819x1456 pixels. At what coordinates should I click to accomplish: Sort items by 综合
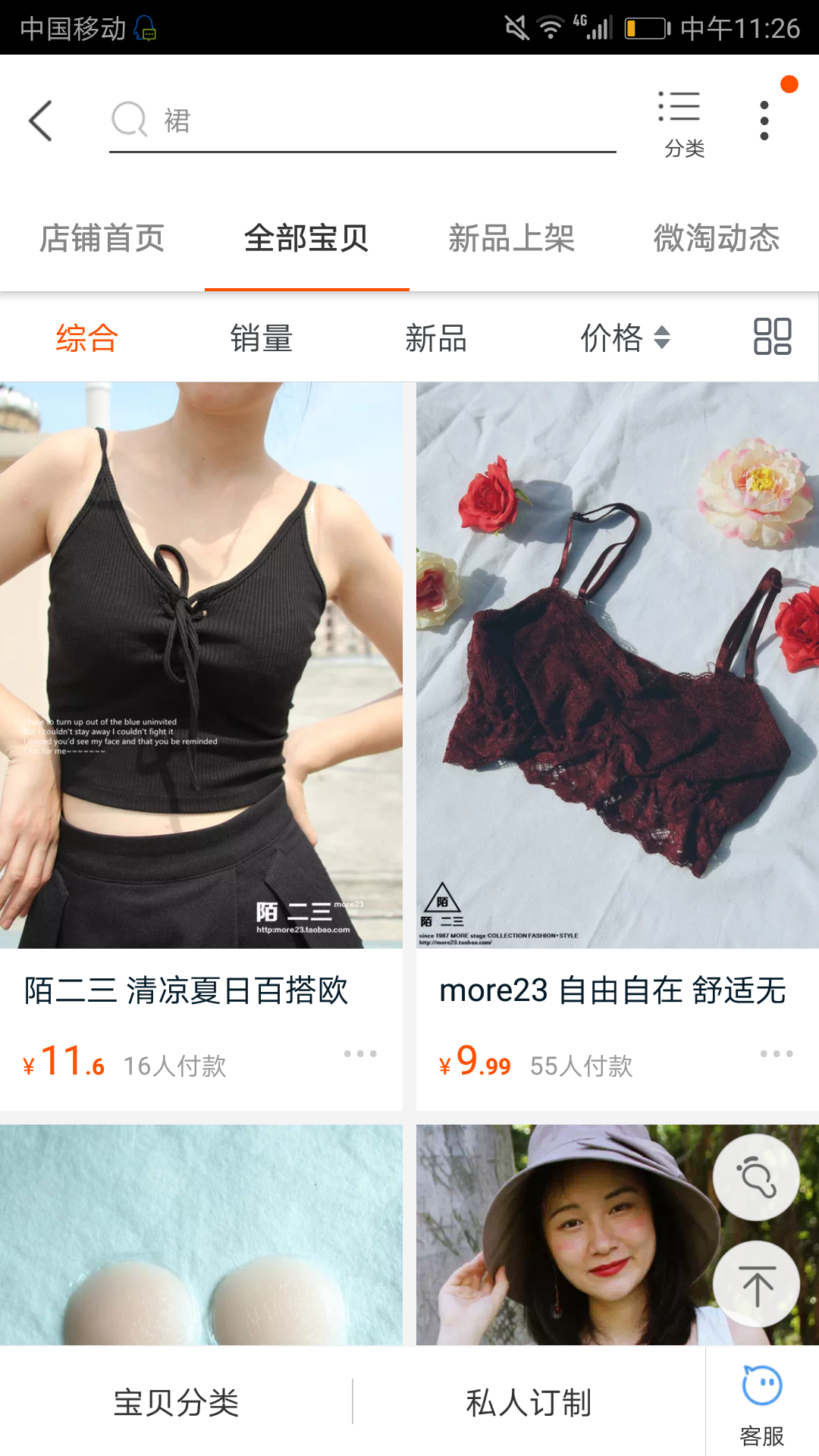coord(87,337)
